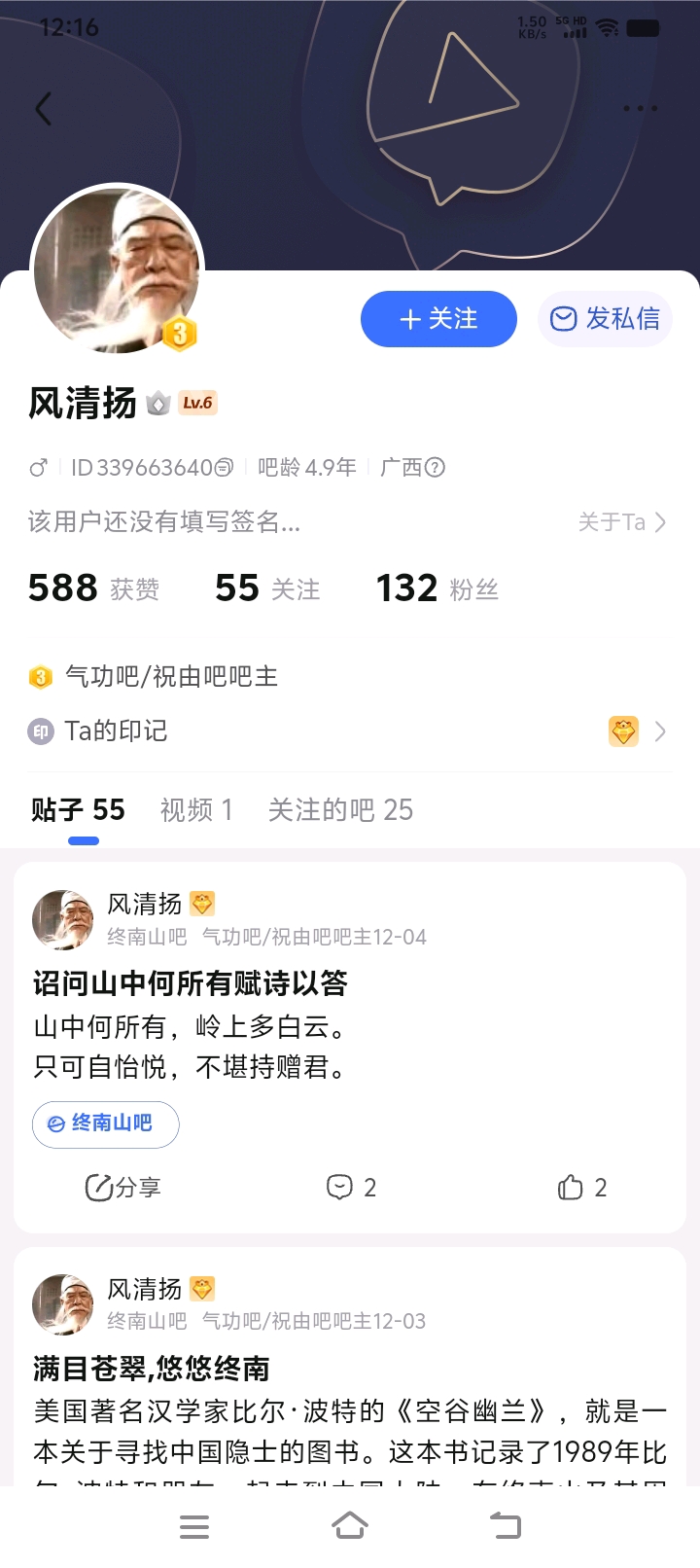
Task: Switch to the 视频 1 tab
Action: click(196, 810)
